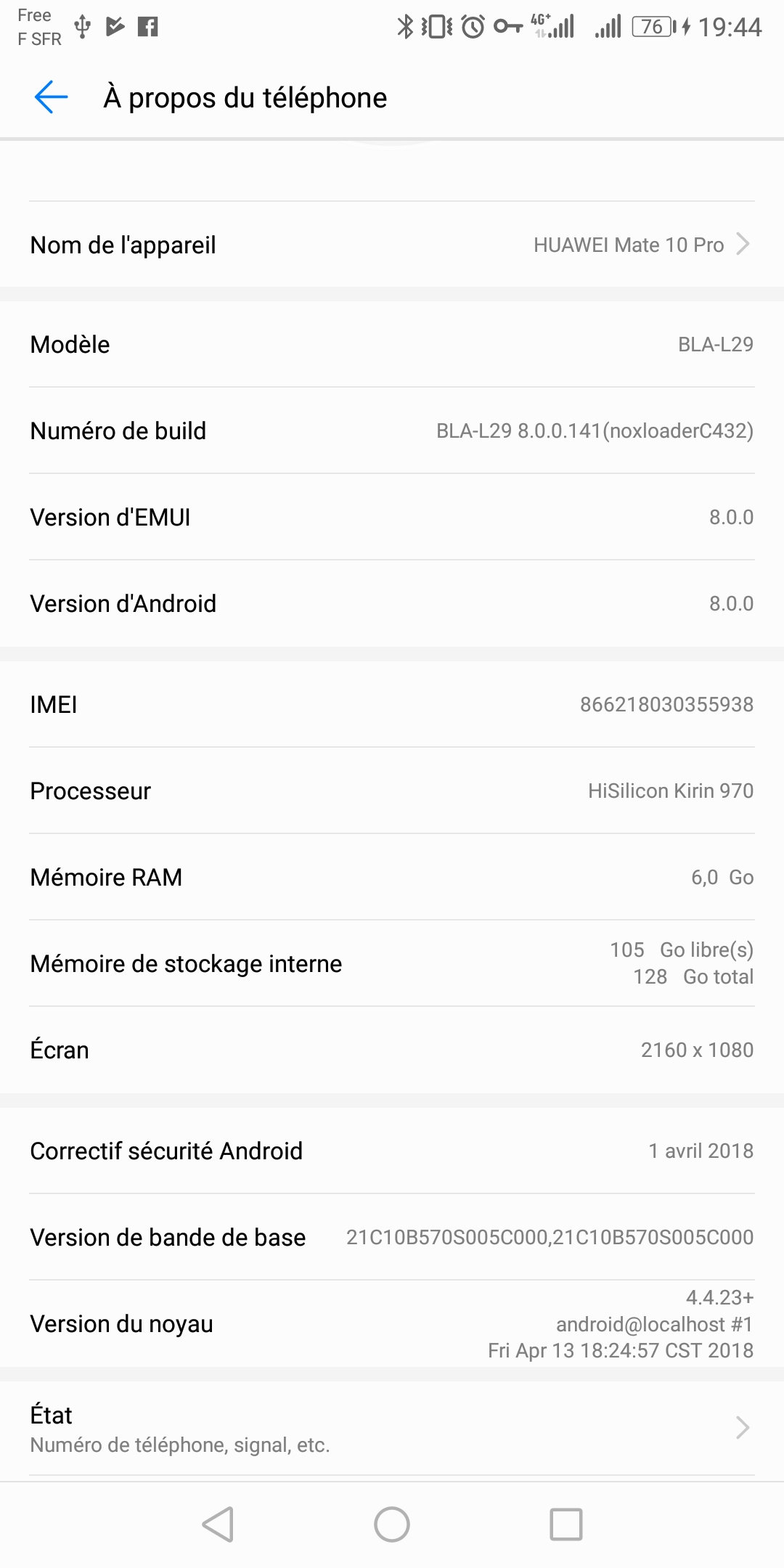Tap the system home button

[x=392, y=1524]
